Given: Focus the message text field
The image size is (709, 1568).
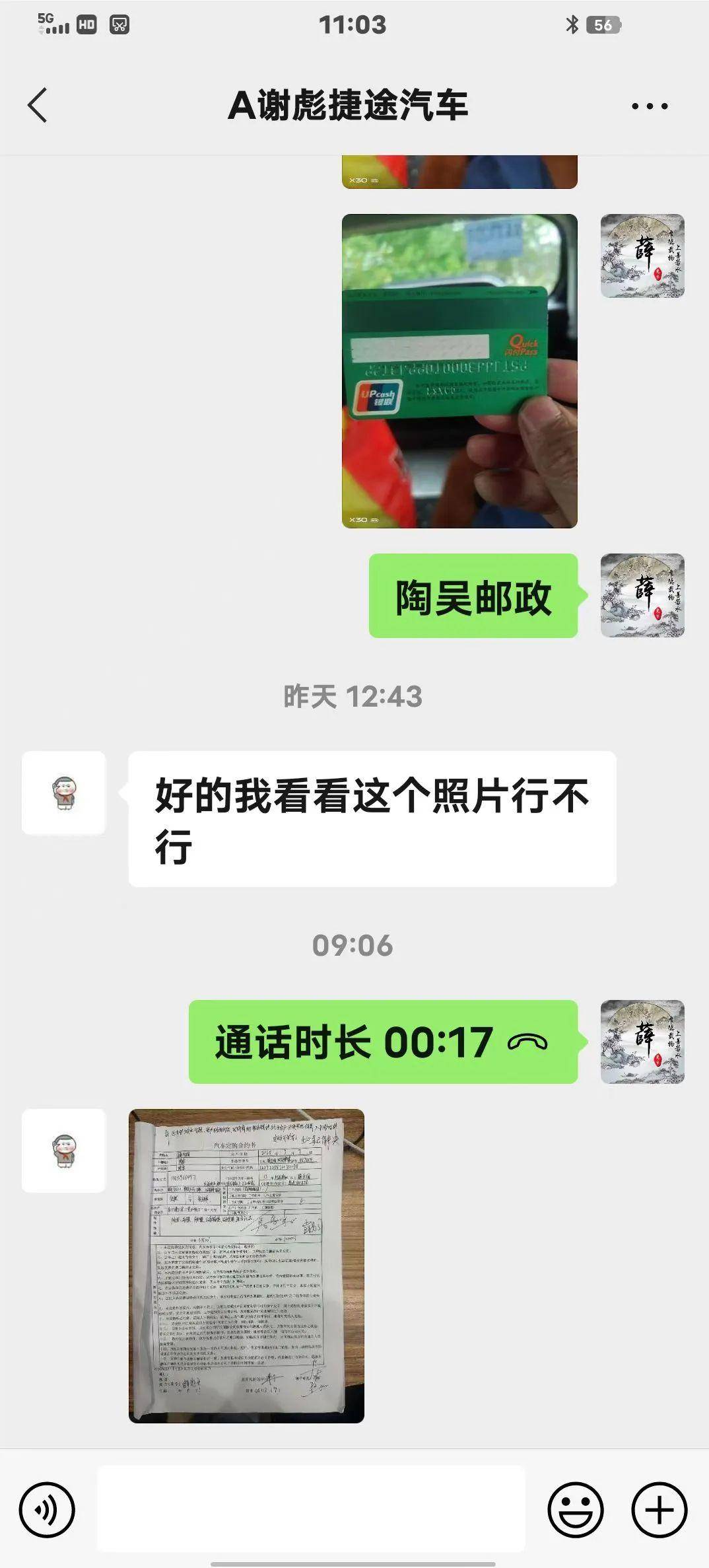Looking at the screenshot, I should point(310,1509).
